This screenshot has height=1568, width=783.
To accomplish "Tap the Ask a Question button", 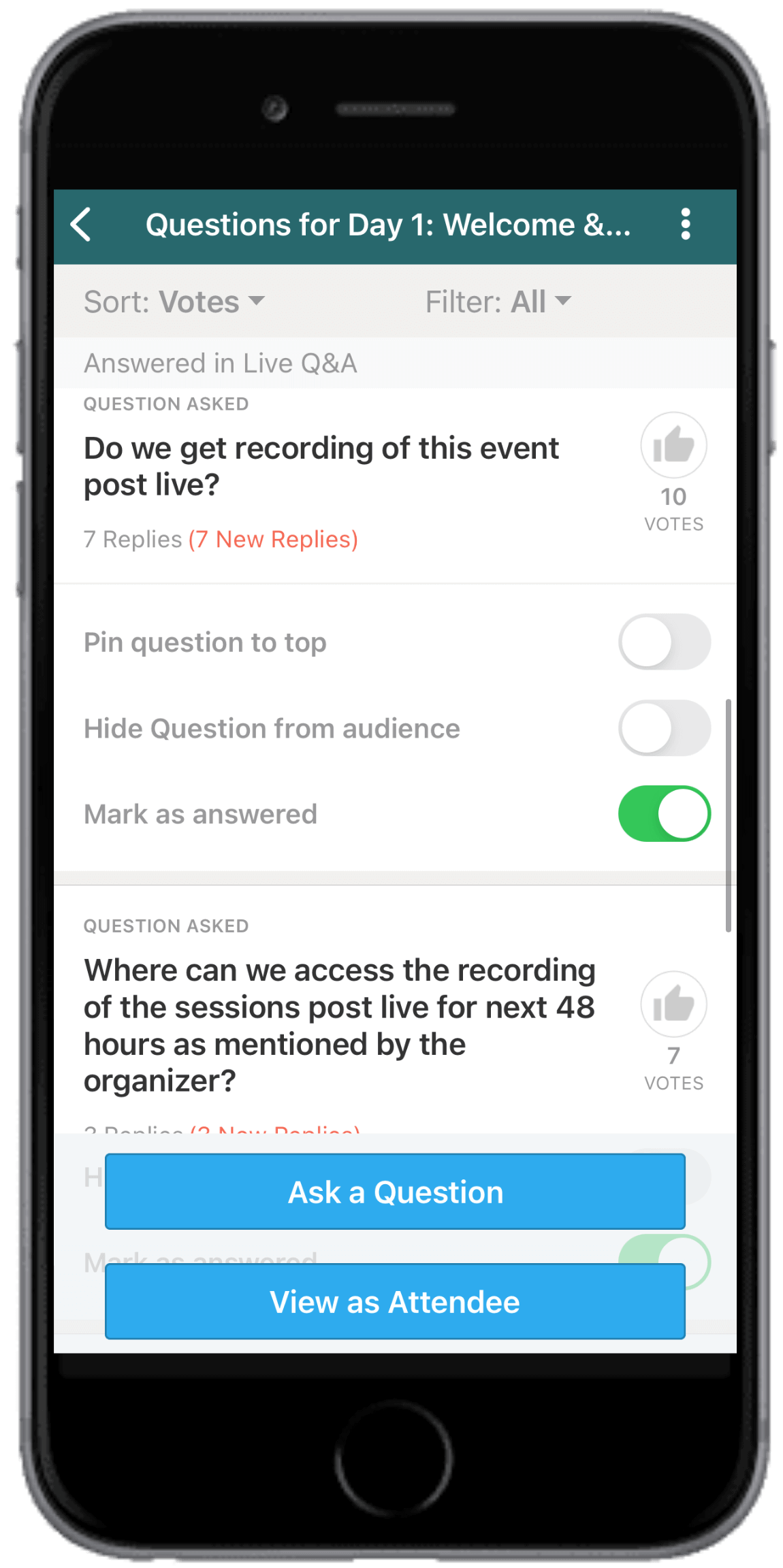I will pos(395,1192).
